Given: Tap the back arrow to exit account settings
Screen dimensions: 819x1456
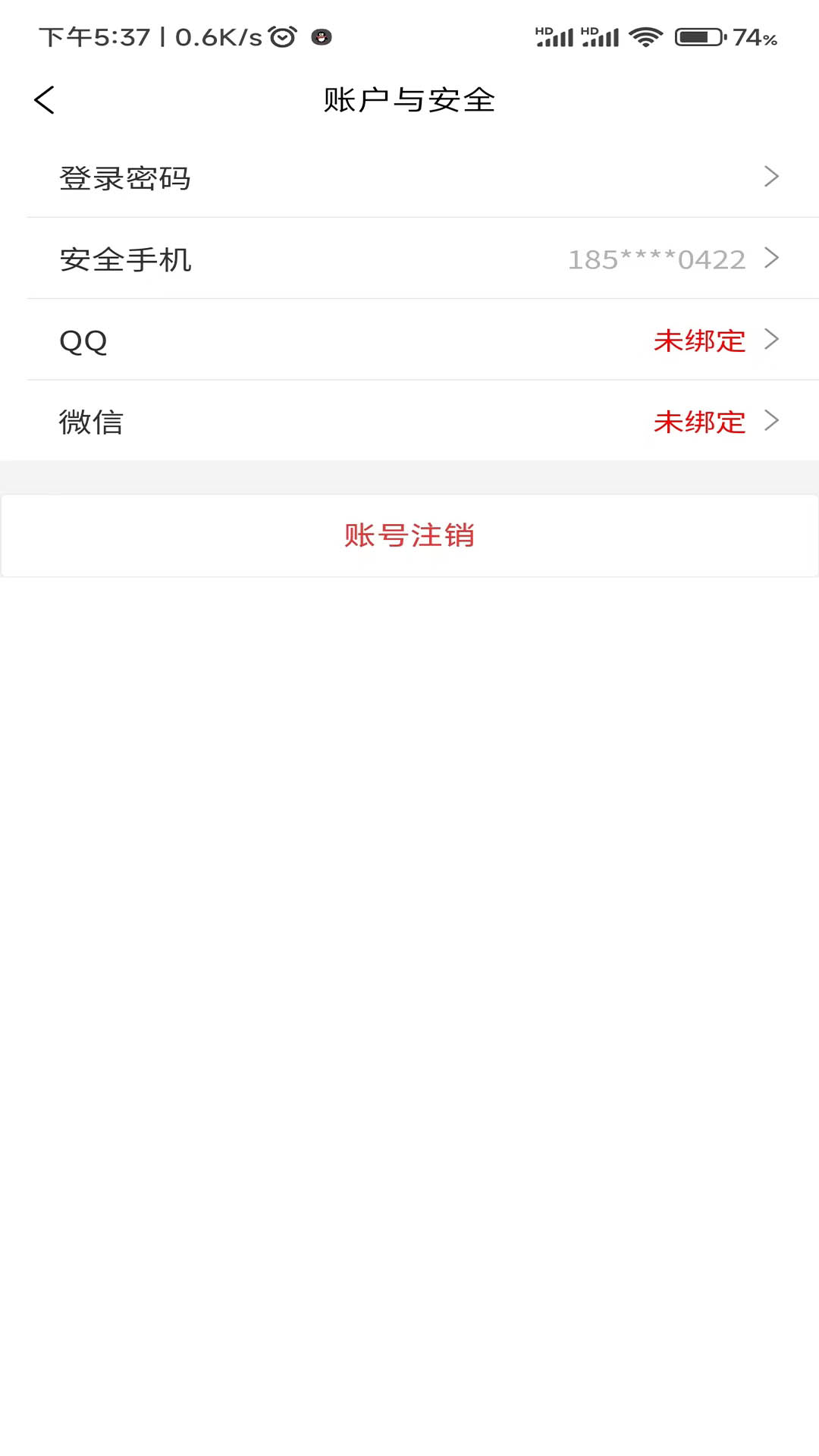Looking at the screenshot, I should tap(43, 99).
